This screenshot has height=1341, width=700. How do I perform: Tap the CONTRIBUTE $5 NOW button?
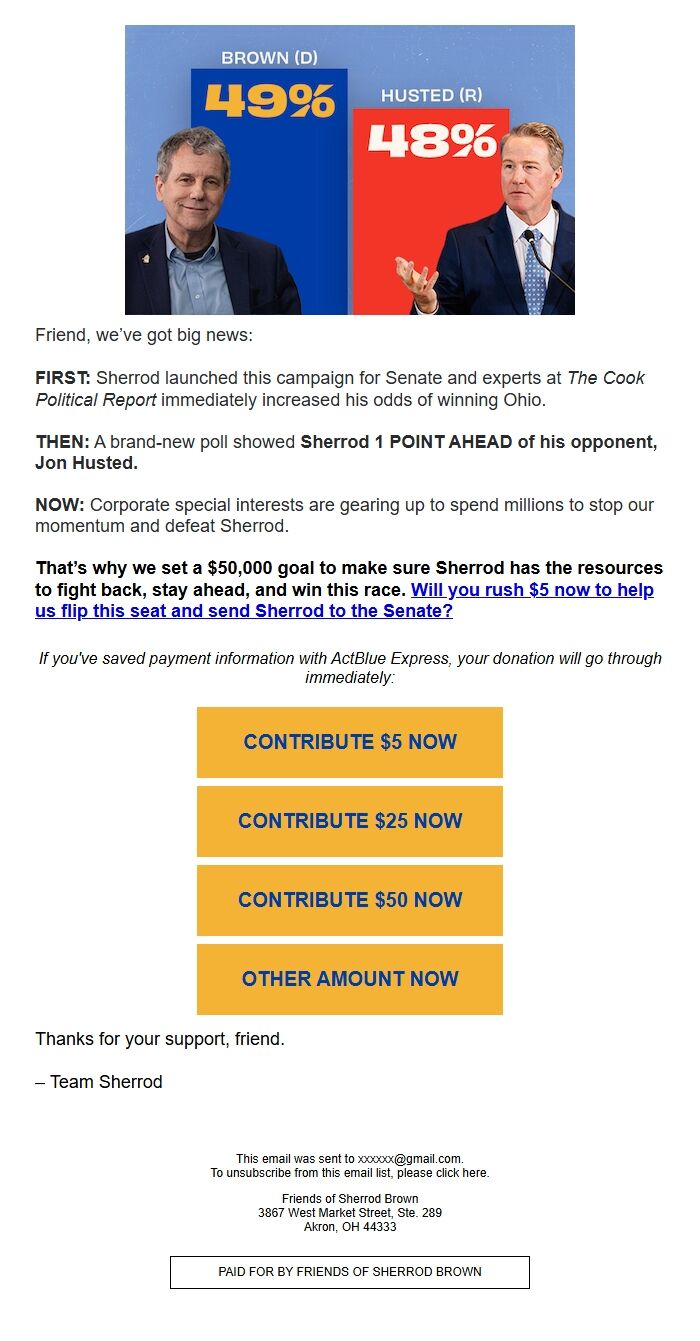point(350,742)
